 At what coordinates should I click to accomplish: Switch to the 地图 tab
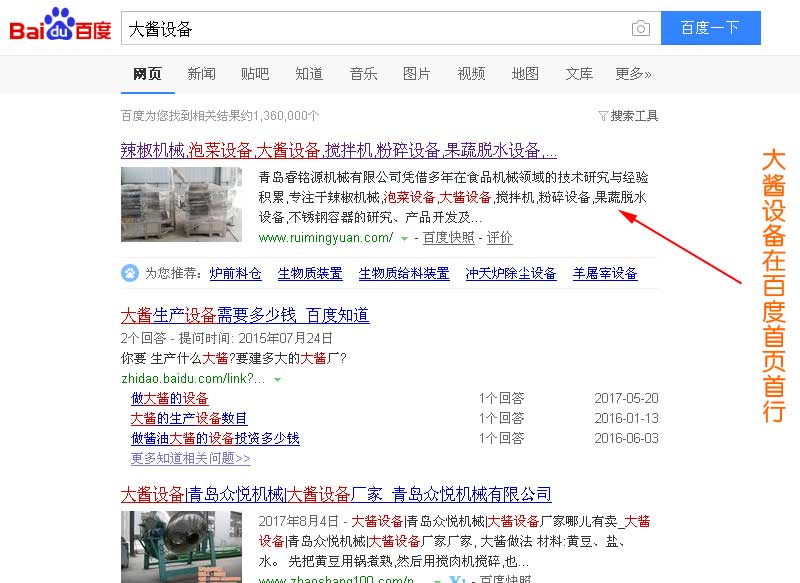click(525, 74)
